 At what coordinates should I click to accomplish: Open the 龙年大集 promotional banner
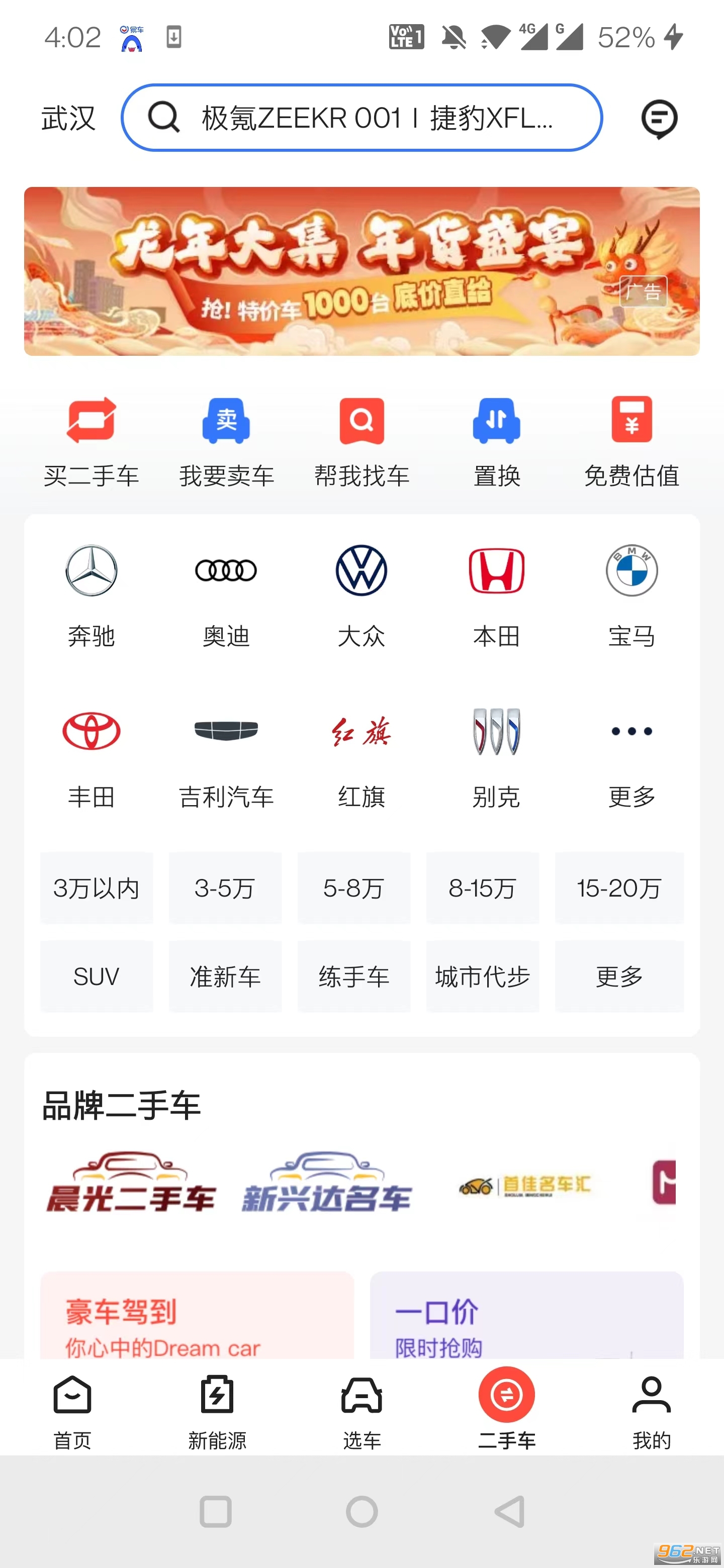click(361, 271)
